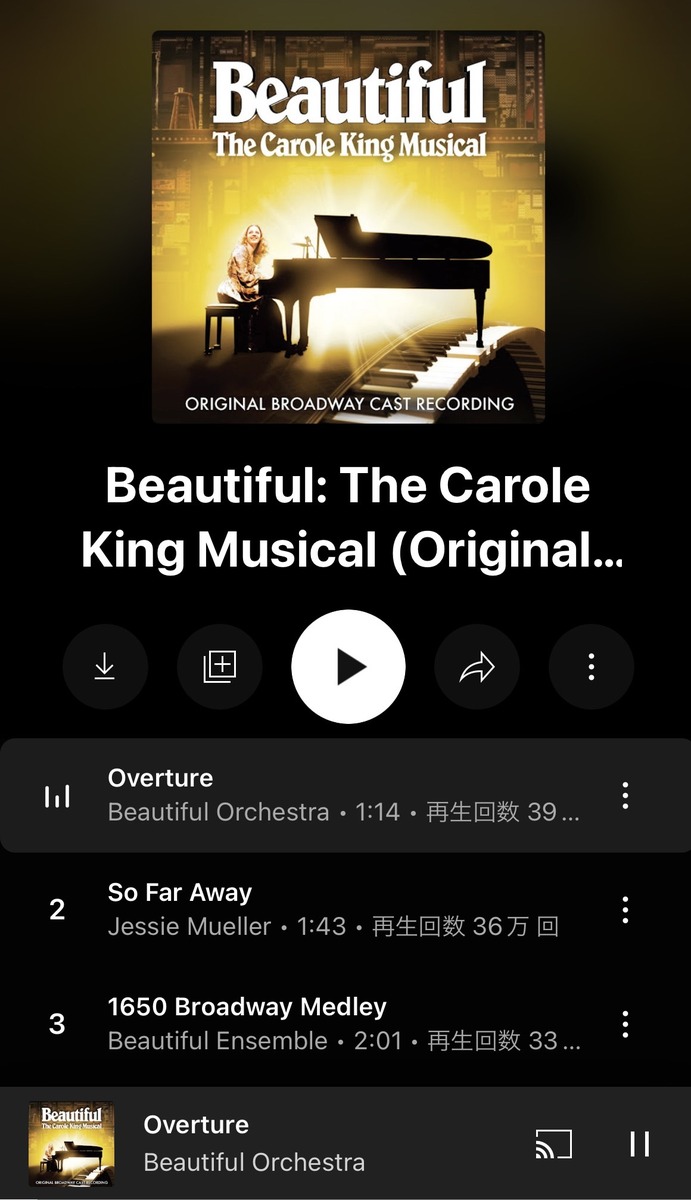Play the album with the large play button
This screenshot has height=1200, width=691.
coord(348,667)
